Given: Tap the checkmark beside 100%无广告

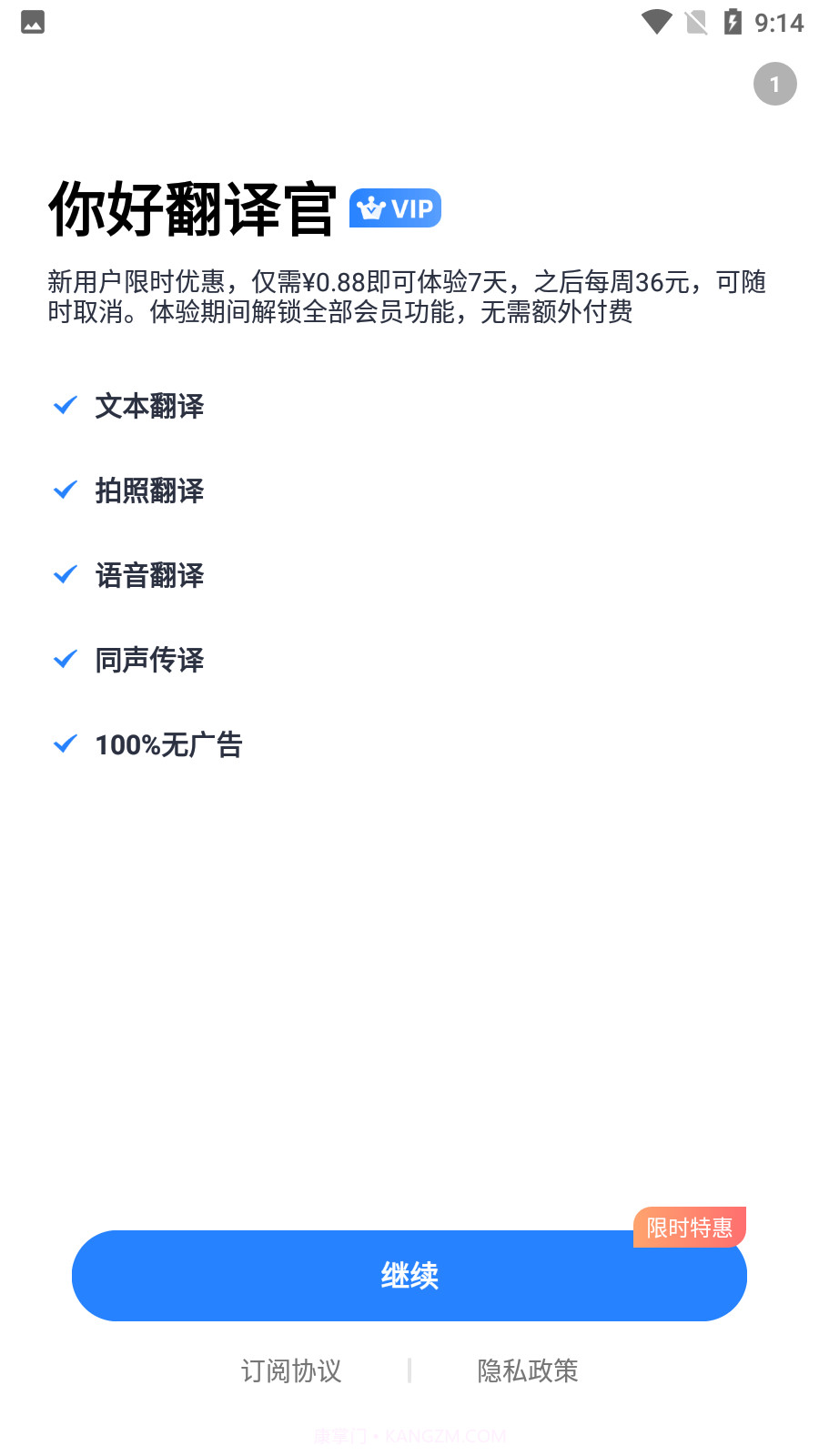Looking at the screenshot, I should [x=65, y=743].
